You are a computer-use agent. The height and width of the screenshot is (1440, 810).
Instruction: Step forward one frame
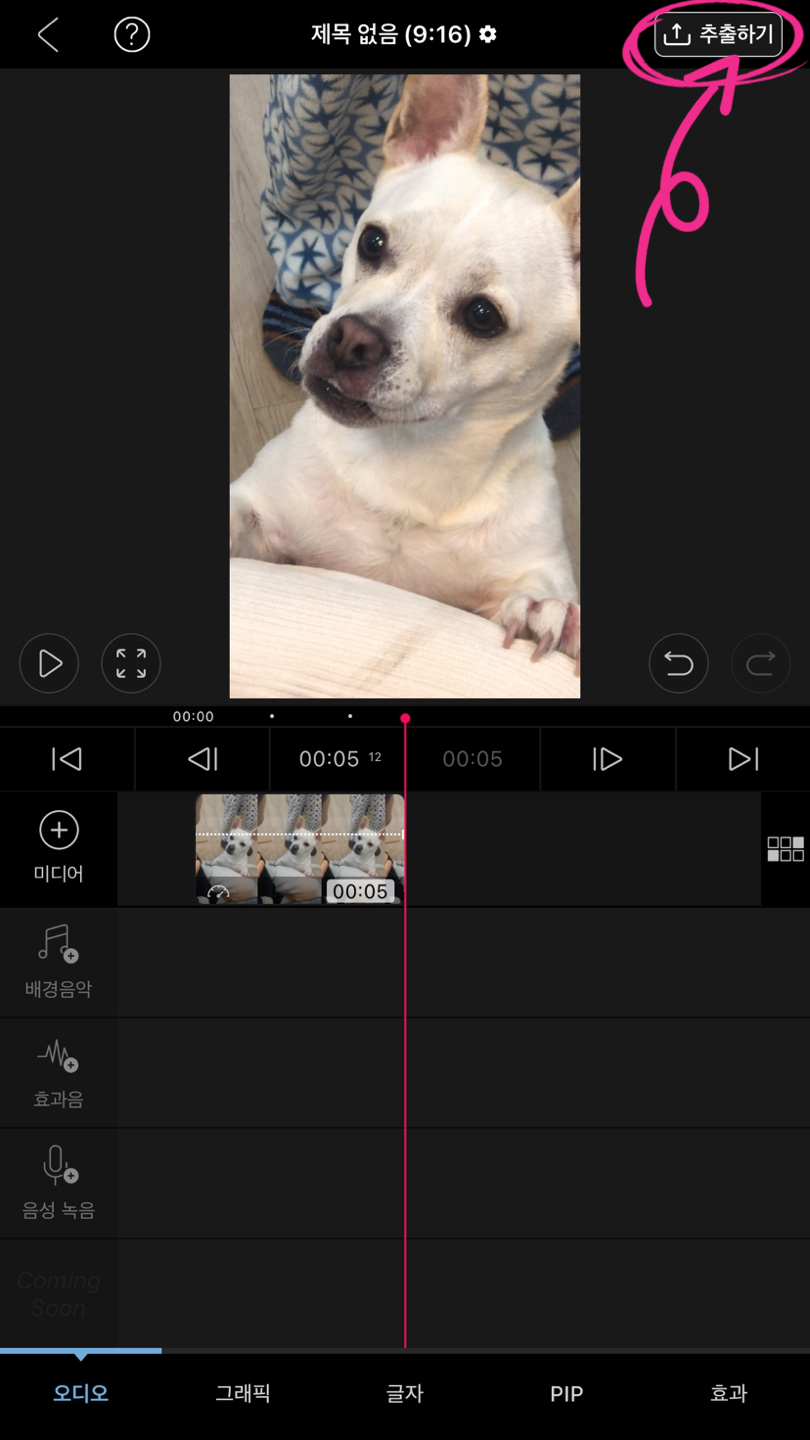(607, 759)
